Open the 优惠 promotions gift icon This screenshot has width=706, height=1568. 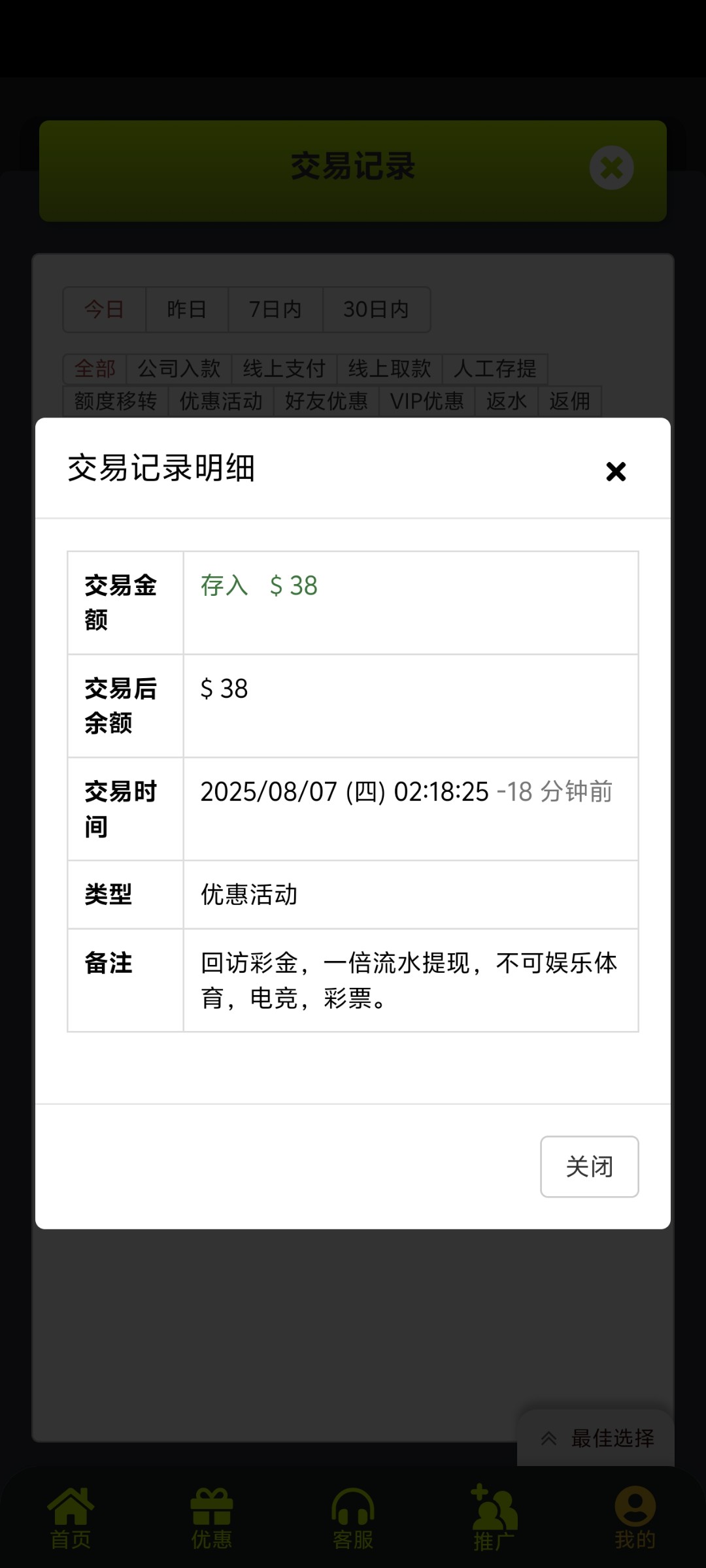point(212,1506)
